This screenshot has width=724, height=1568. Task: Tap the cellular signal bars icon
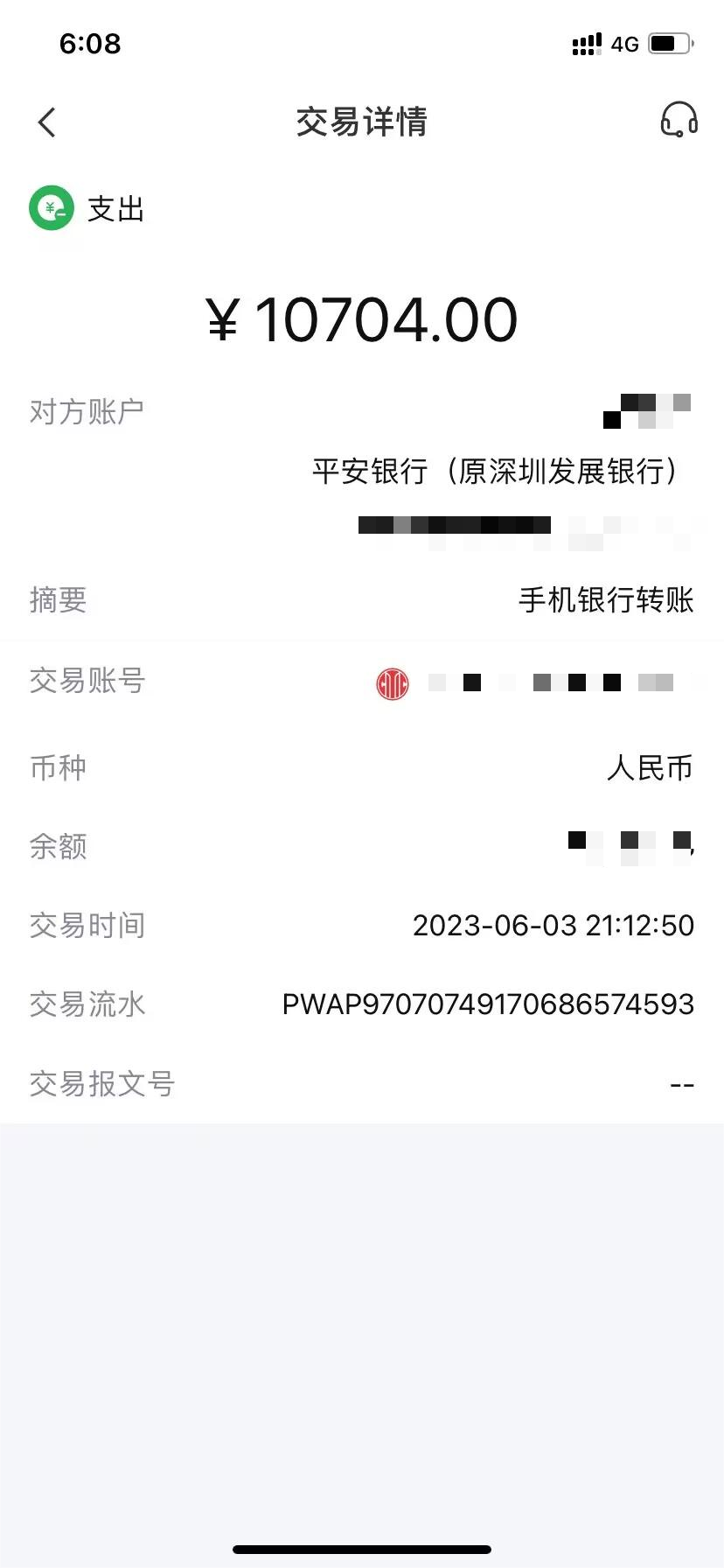coord(586,43)
